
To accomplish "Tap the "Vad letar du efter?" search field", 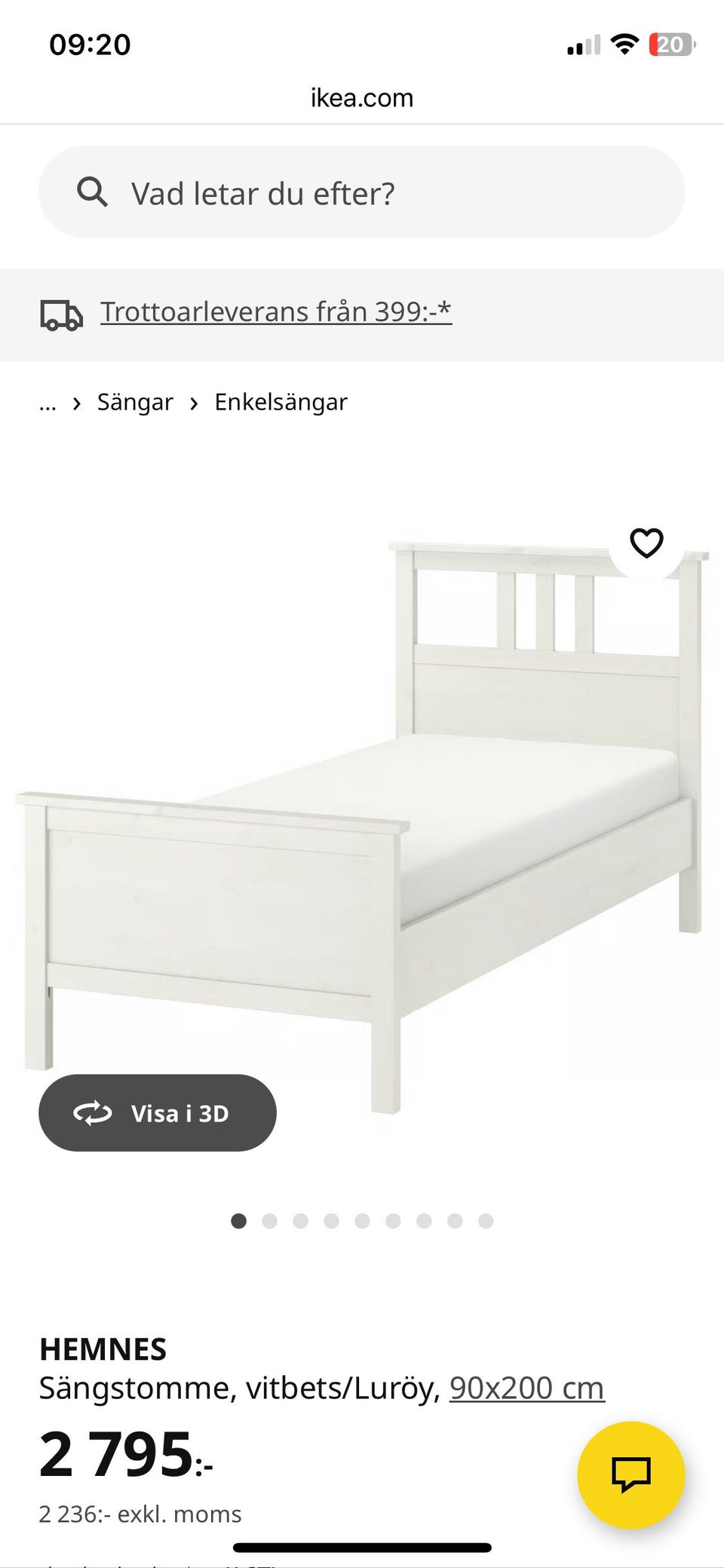I will (362, 193).
